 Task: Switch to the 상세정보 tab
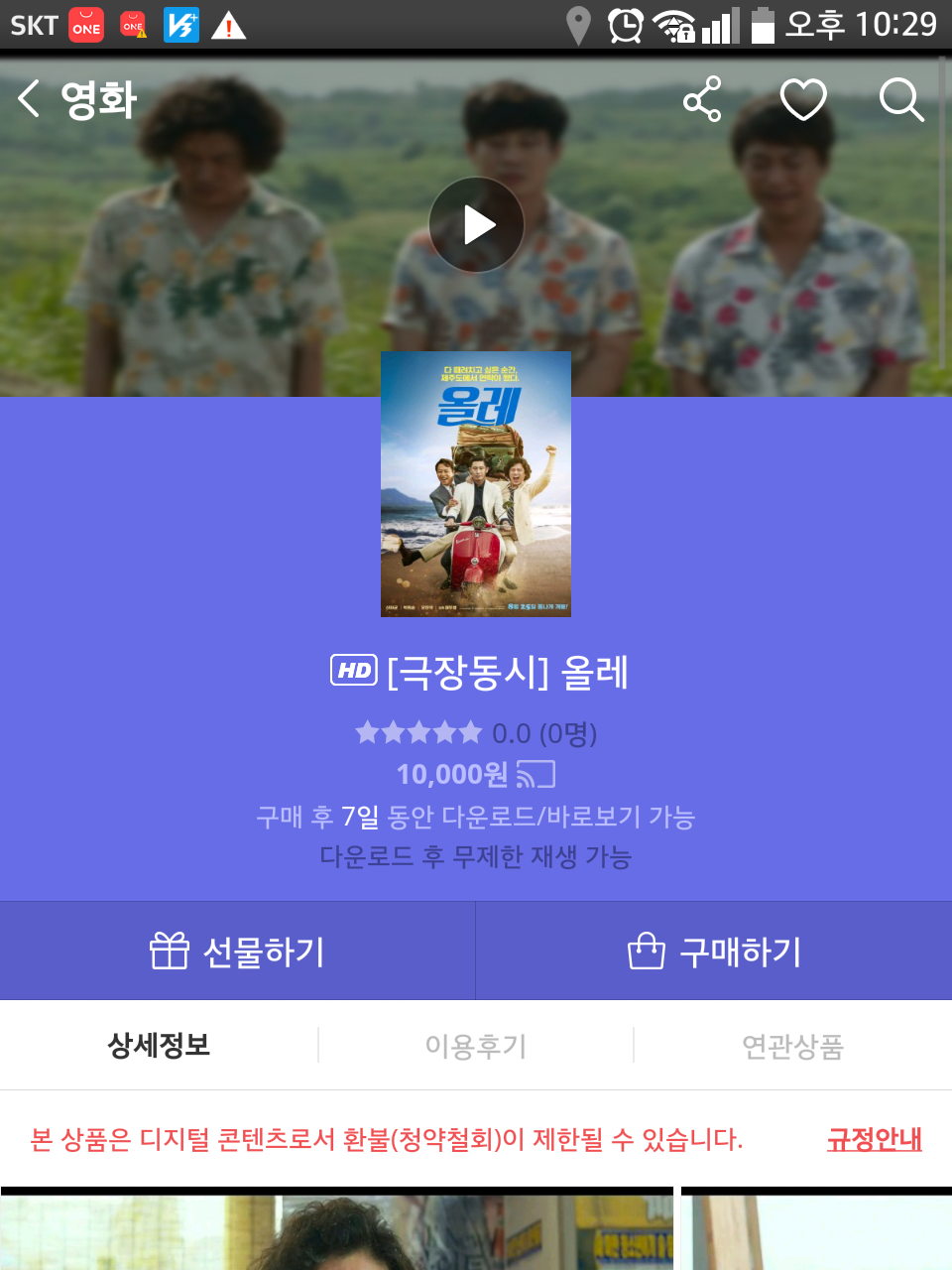159,1045
